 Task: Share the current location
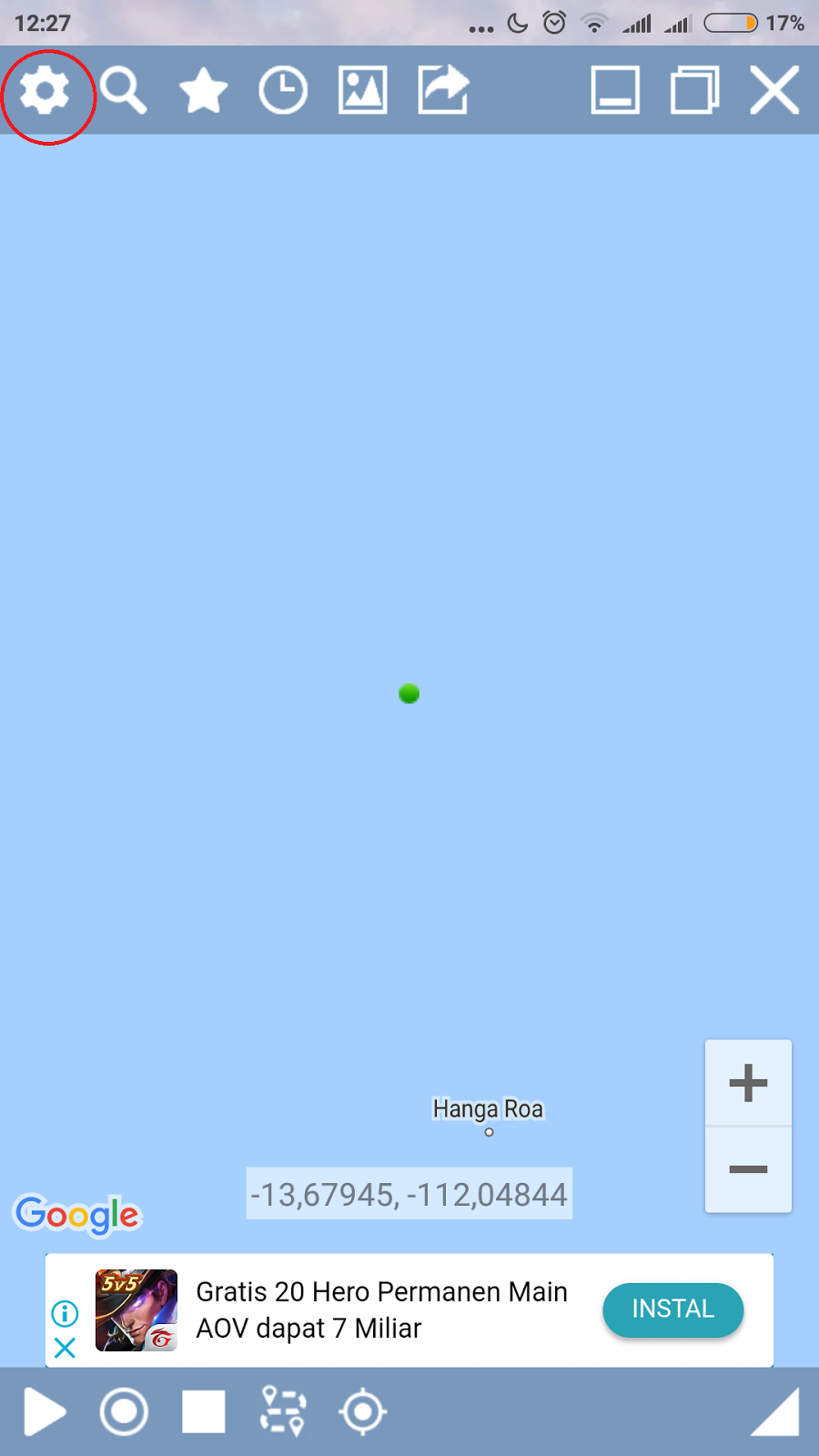pyautogui.click(x=443, y=91)
